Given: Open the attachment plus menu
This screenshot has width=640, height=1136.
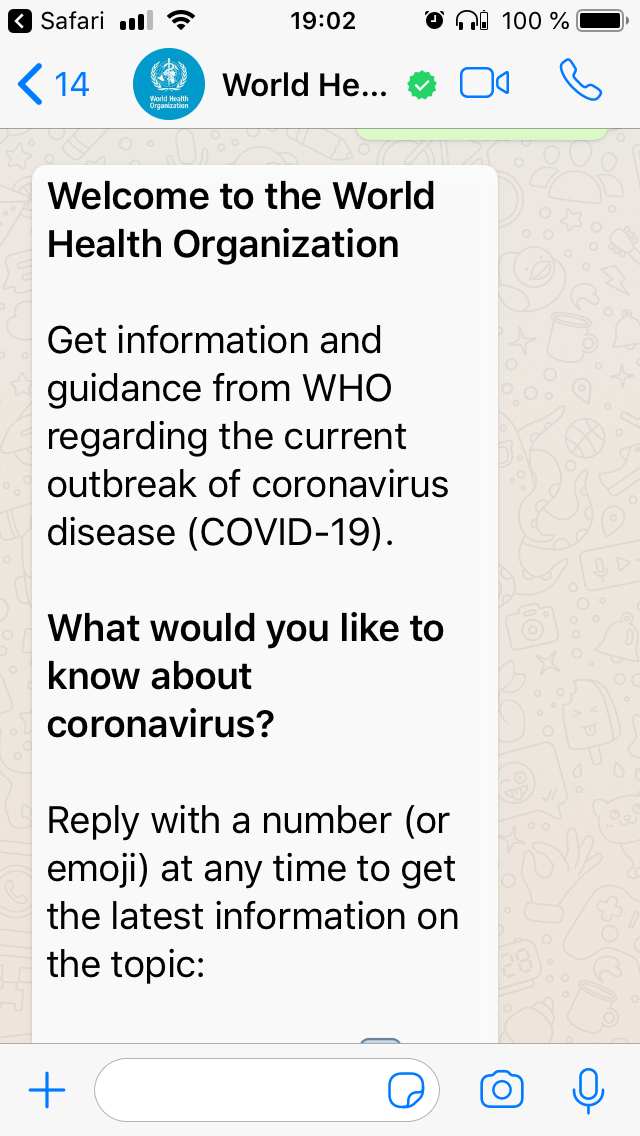Looking at the screenshot, I should coord(47,1090).
